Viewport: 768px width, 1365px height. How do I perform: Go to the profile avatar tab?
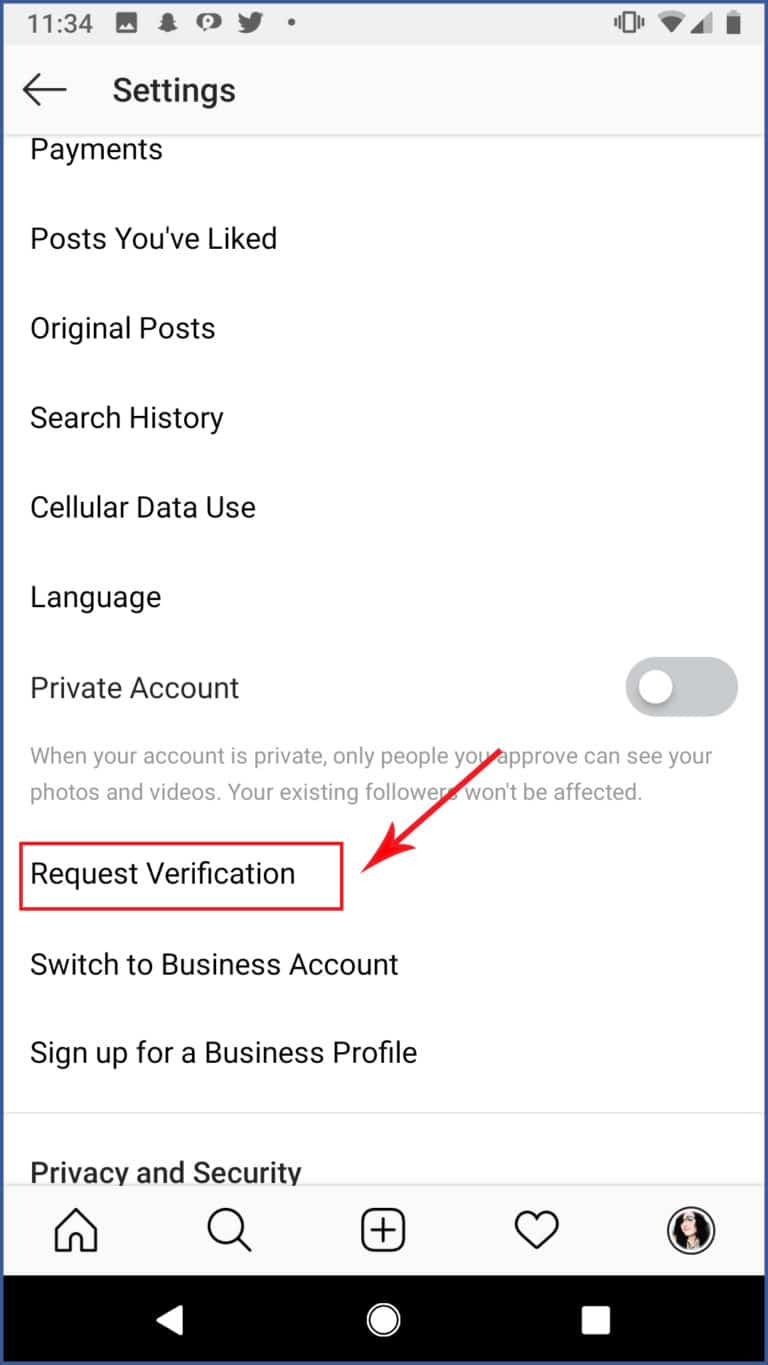(690, 1231)
